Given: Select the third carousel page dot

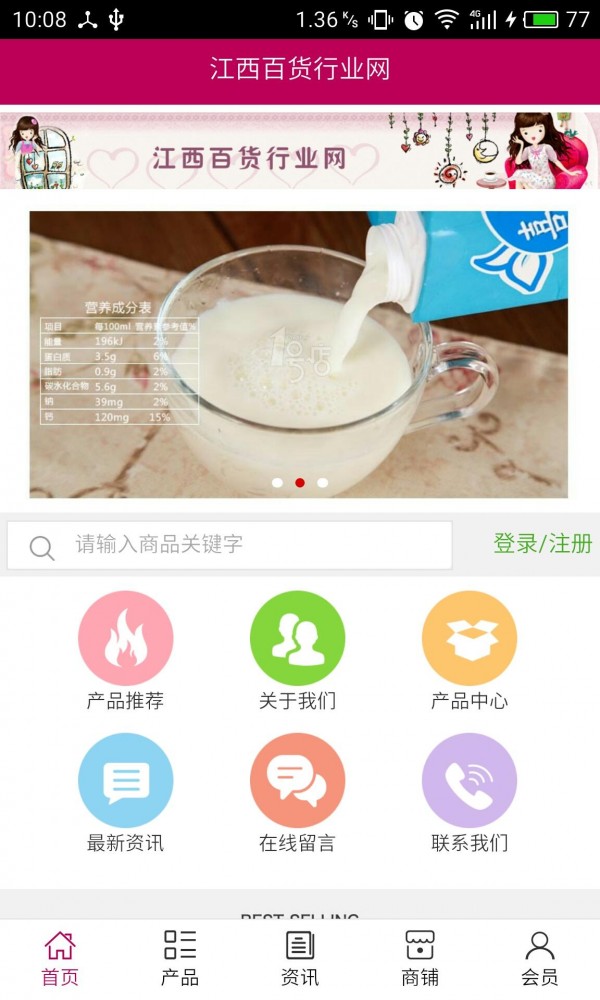Looking at the screenshot, I should click(x=322, y=482).
